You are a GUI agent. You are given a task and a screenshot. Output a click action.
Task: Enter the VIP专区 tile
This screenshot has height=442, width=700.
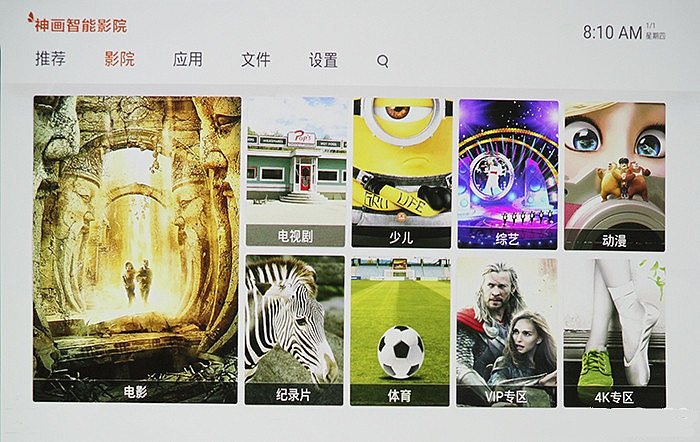pyautogui.click(x=507, y=330)
